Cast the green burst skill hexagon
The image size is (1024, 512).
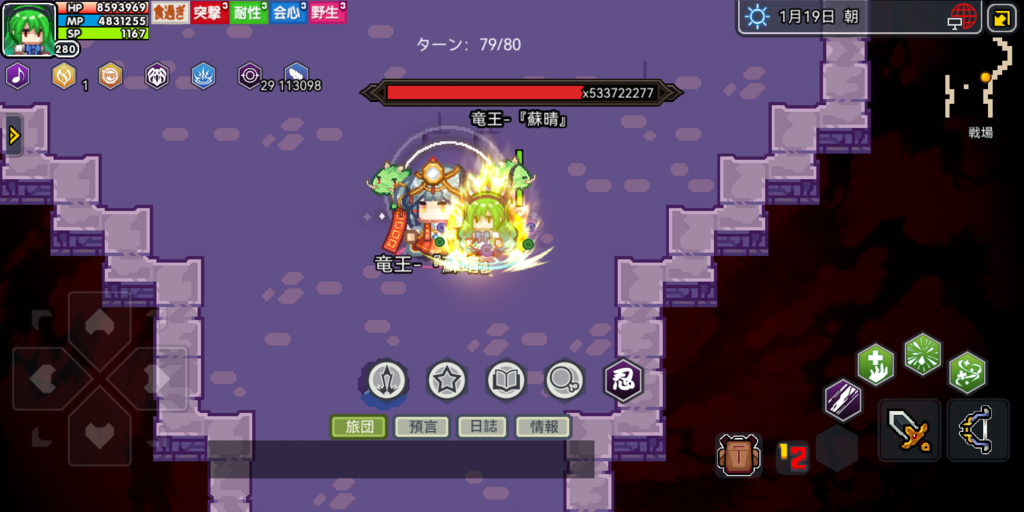922,353
